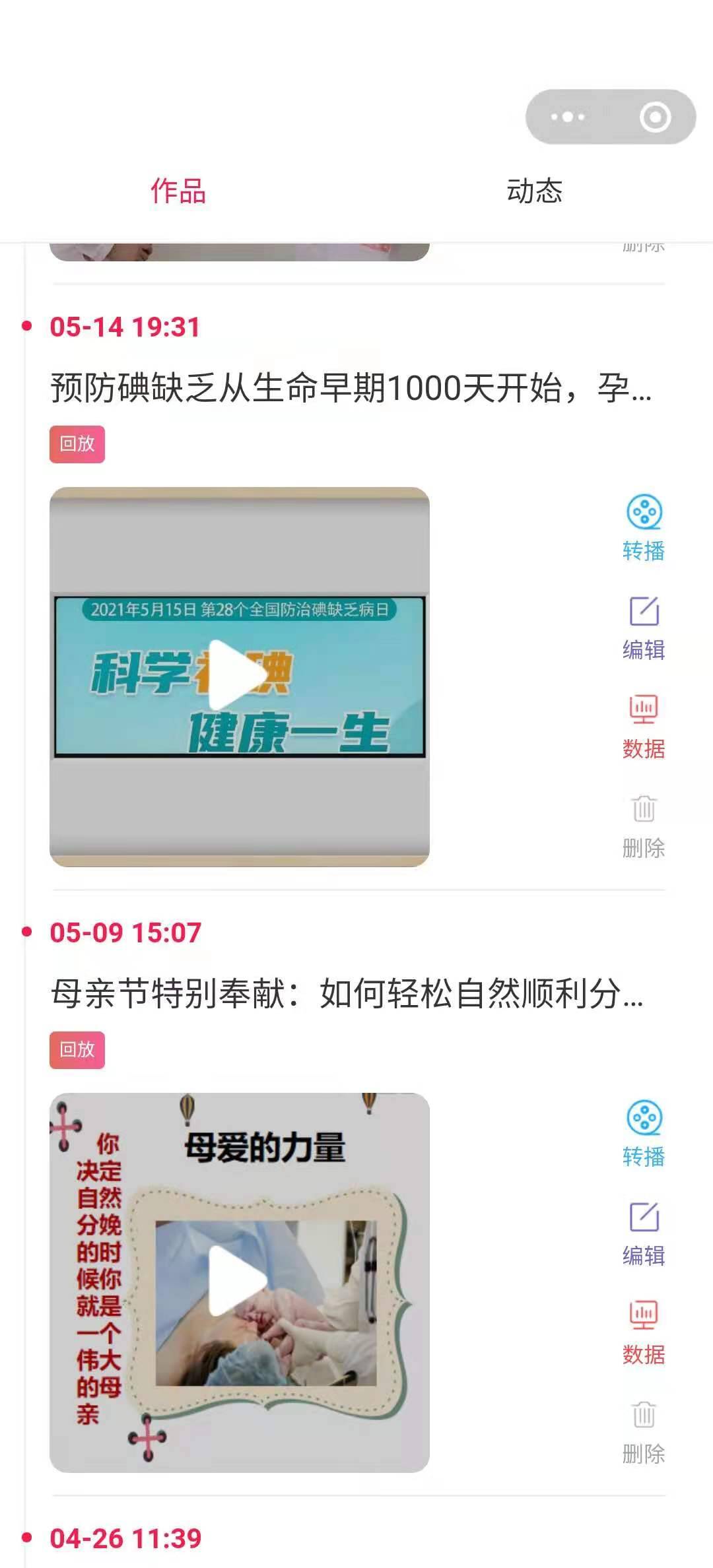Screen dimensions: 713x1568
Task: Play the 母爱的力量 replay video
Action: [239, 1282]
